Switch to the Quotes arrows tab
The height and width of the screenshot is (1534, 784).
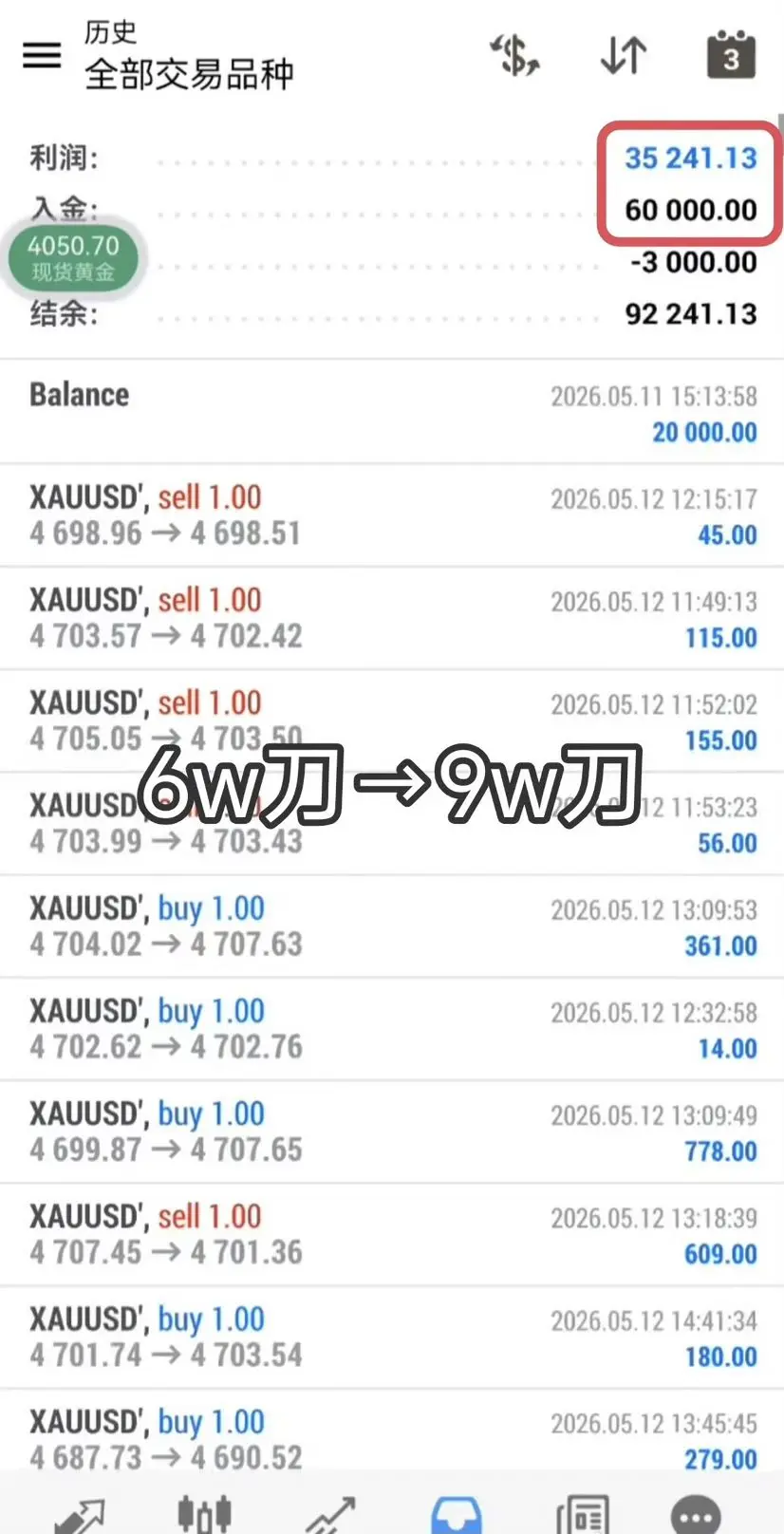click(81, 1513)
